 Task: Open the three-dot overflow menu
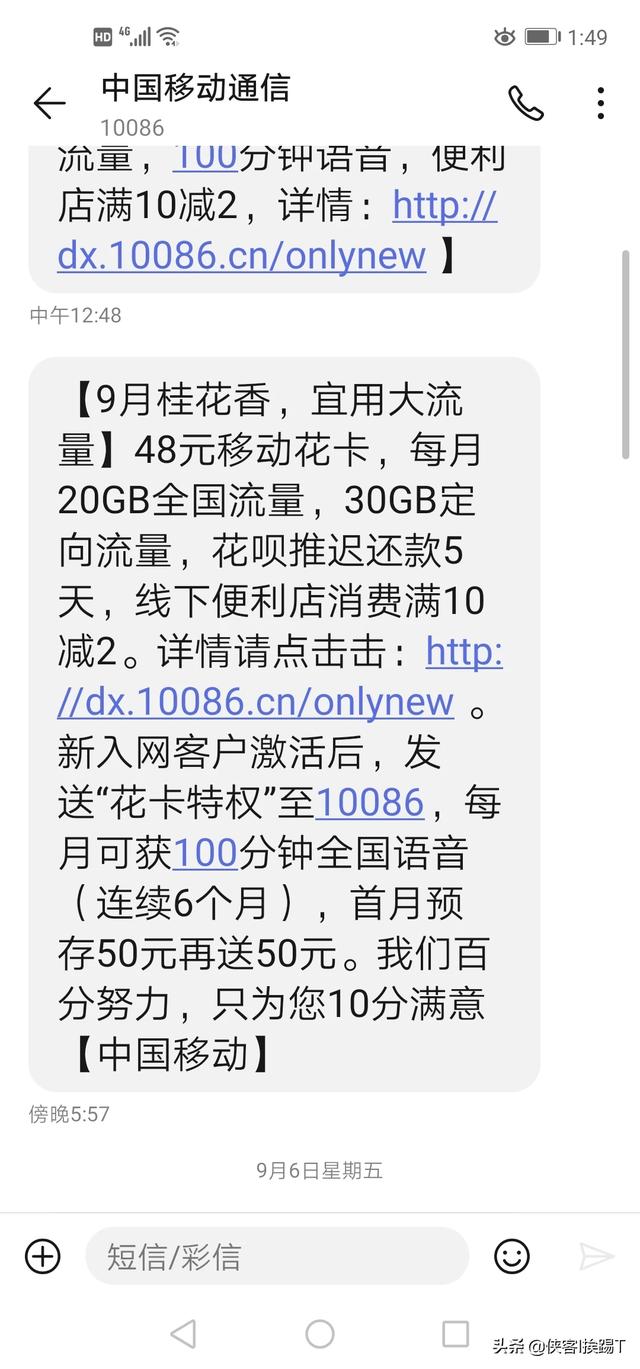[x=600, y=103]
